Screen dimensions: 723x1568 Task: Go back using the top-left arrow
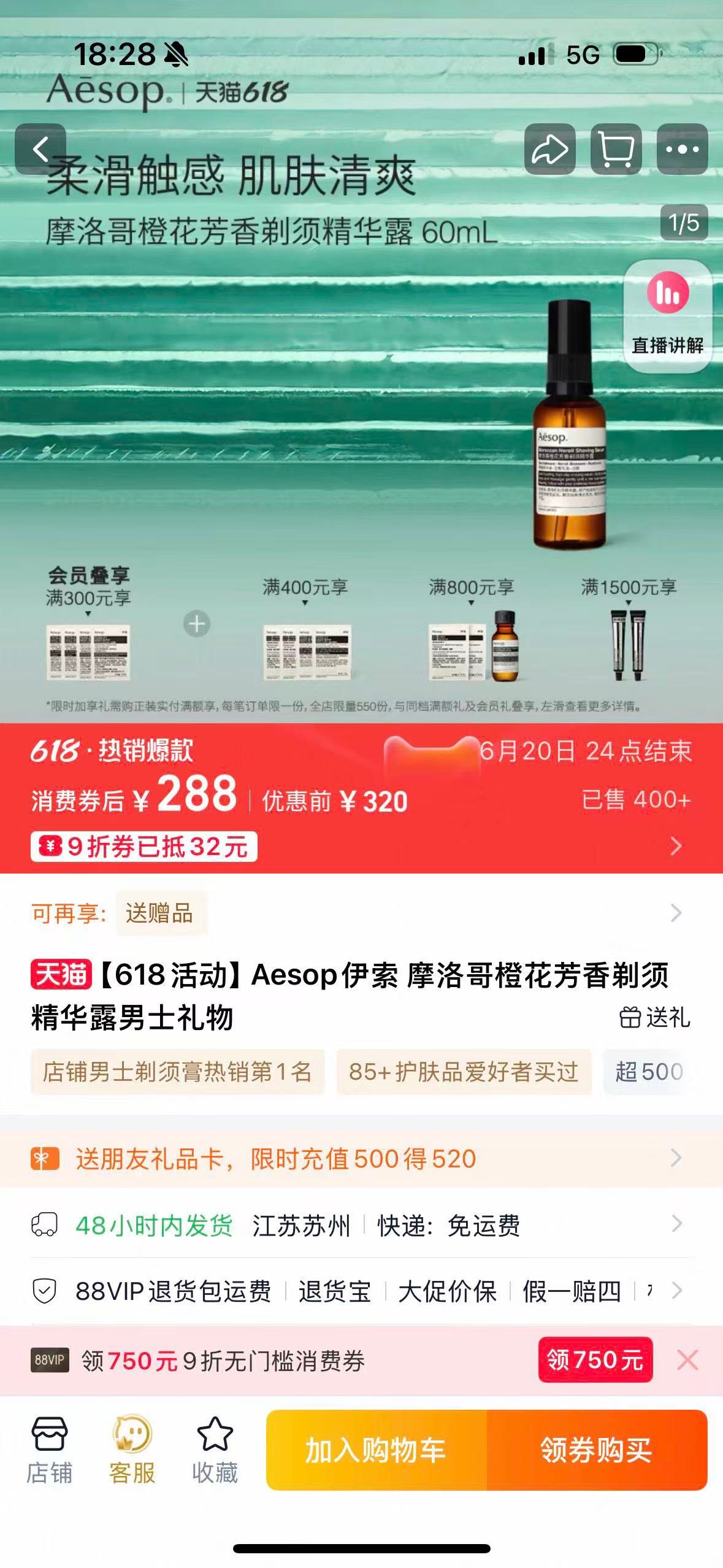click(40, 149)
